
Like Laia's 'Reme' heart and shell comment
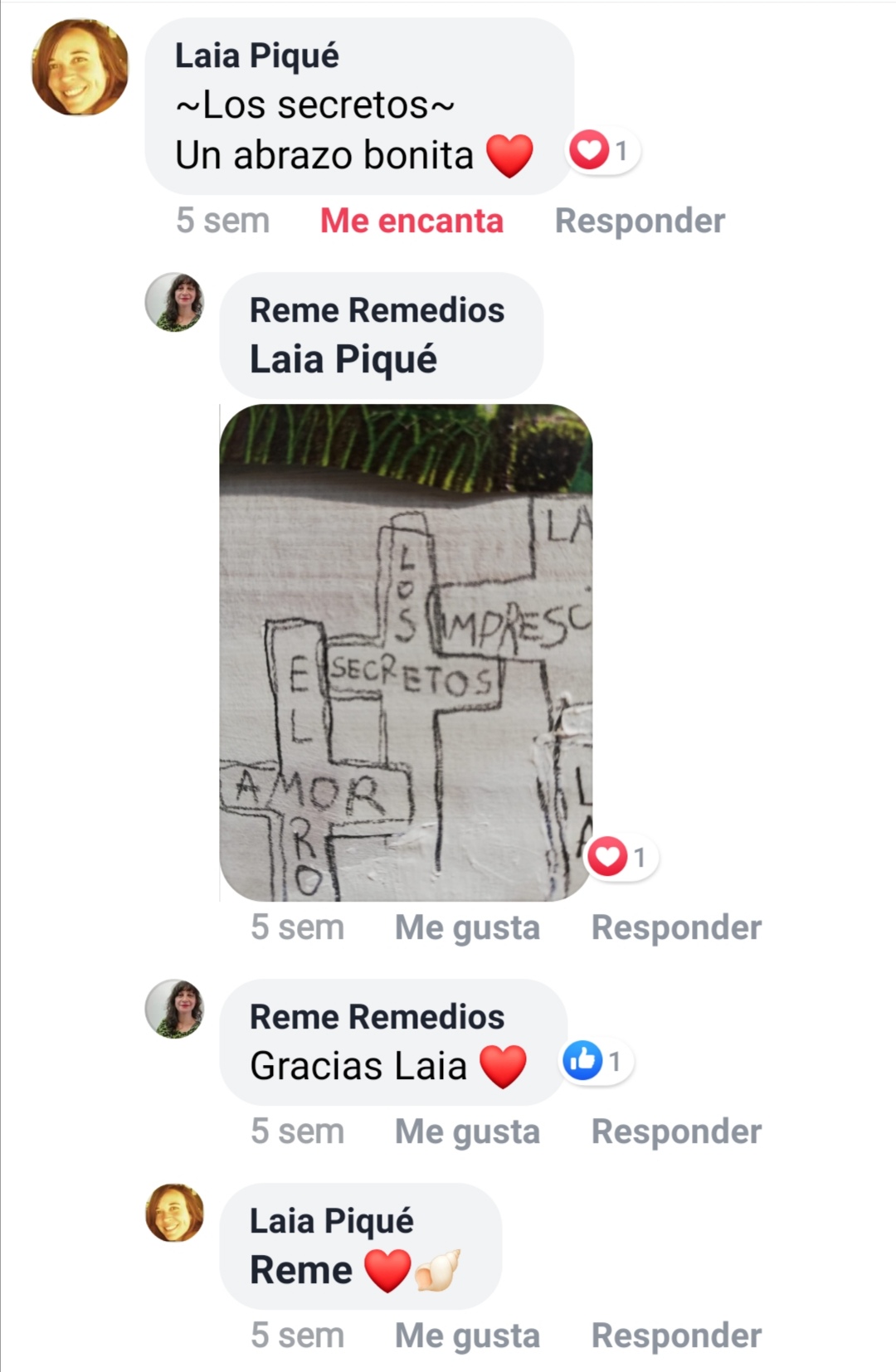[467, 1336]
